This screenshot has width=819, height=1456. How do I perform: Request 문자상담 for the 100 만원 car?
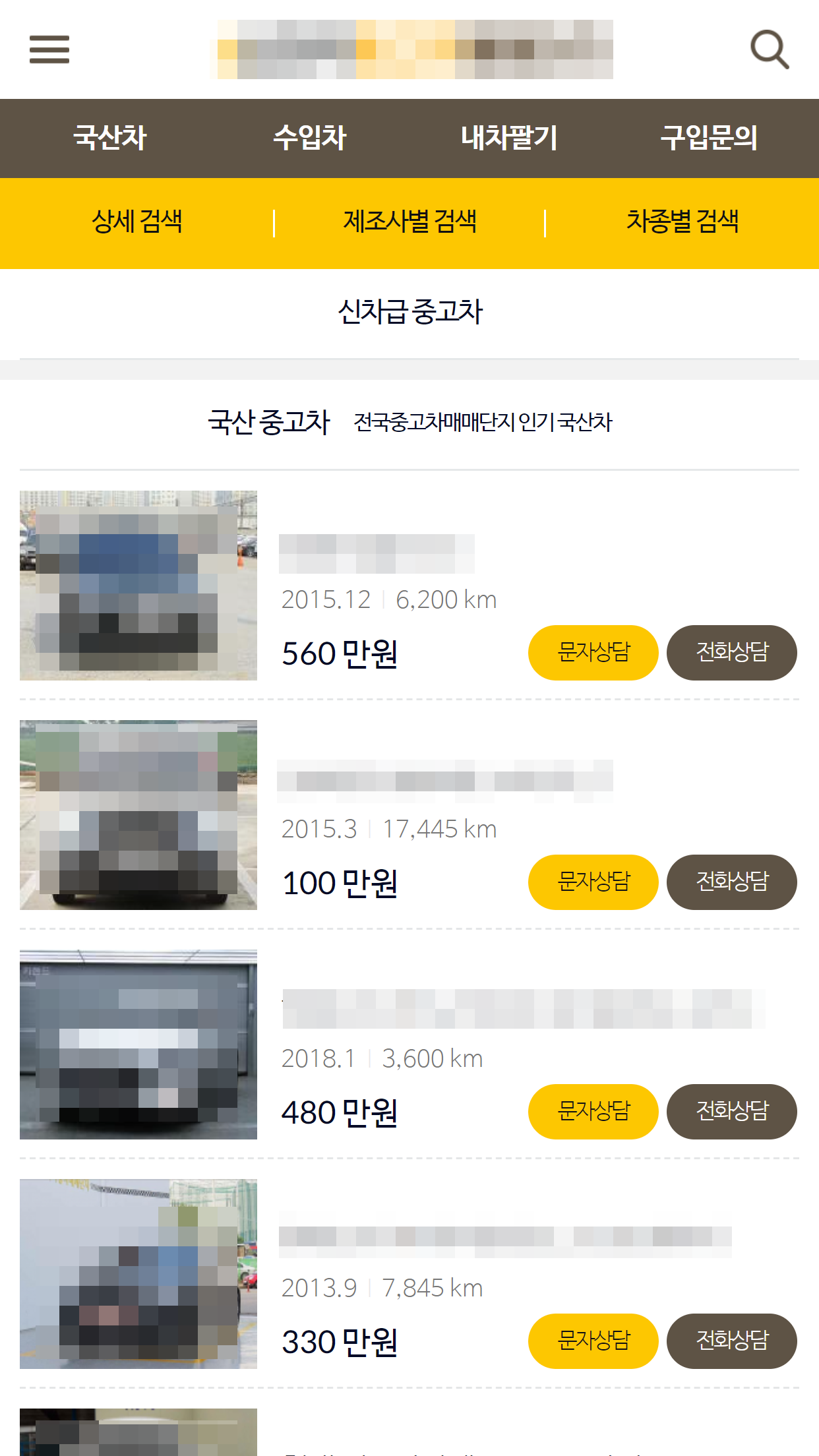pyautogui.click(x=593, y=882)
